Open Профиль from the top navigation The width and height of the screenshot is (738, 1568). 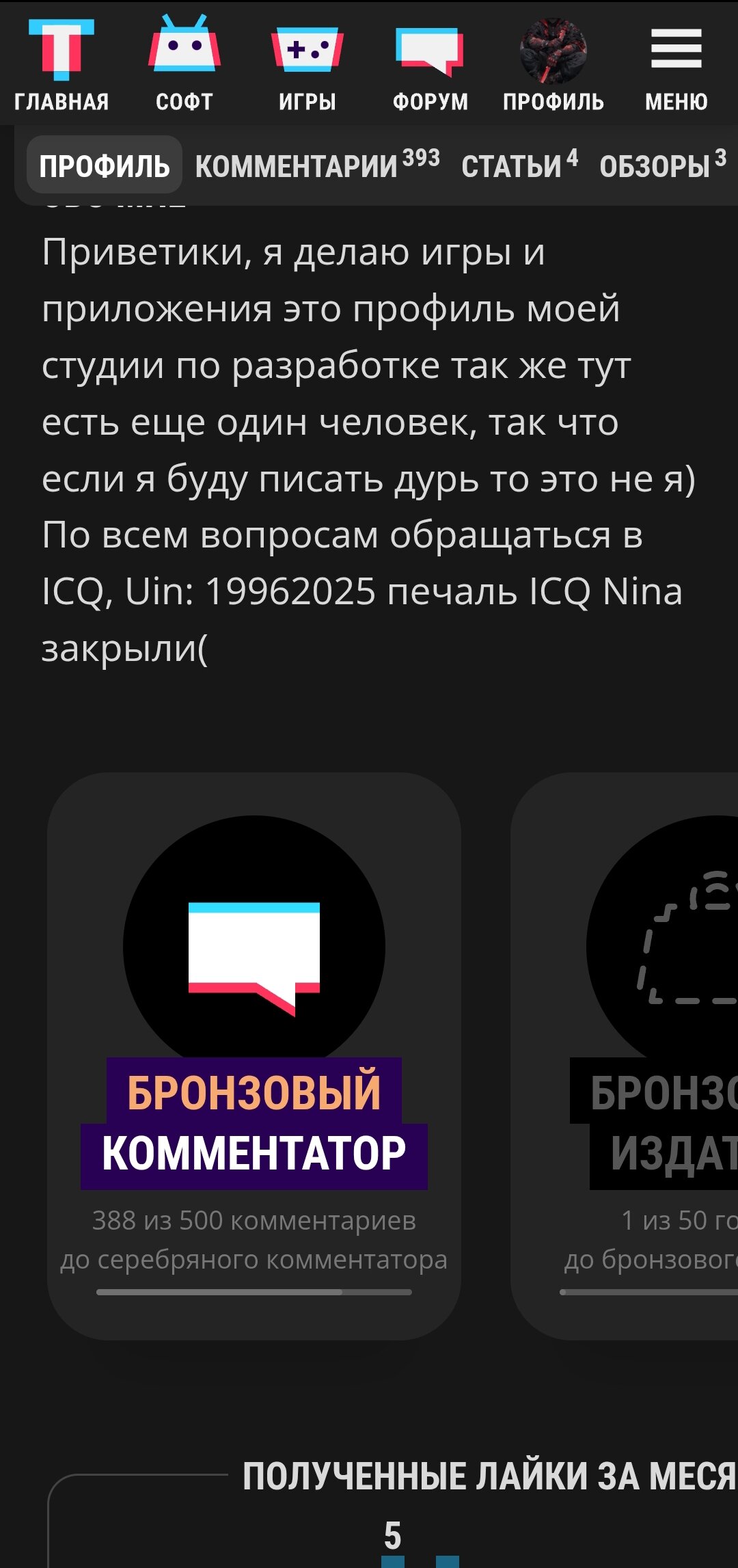coord(553,64)
